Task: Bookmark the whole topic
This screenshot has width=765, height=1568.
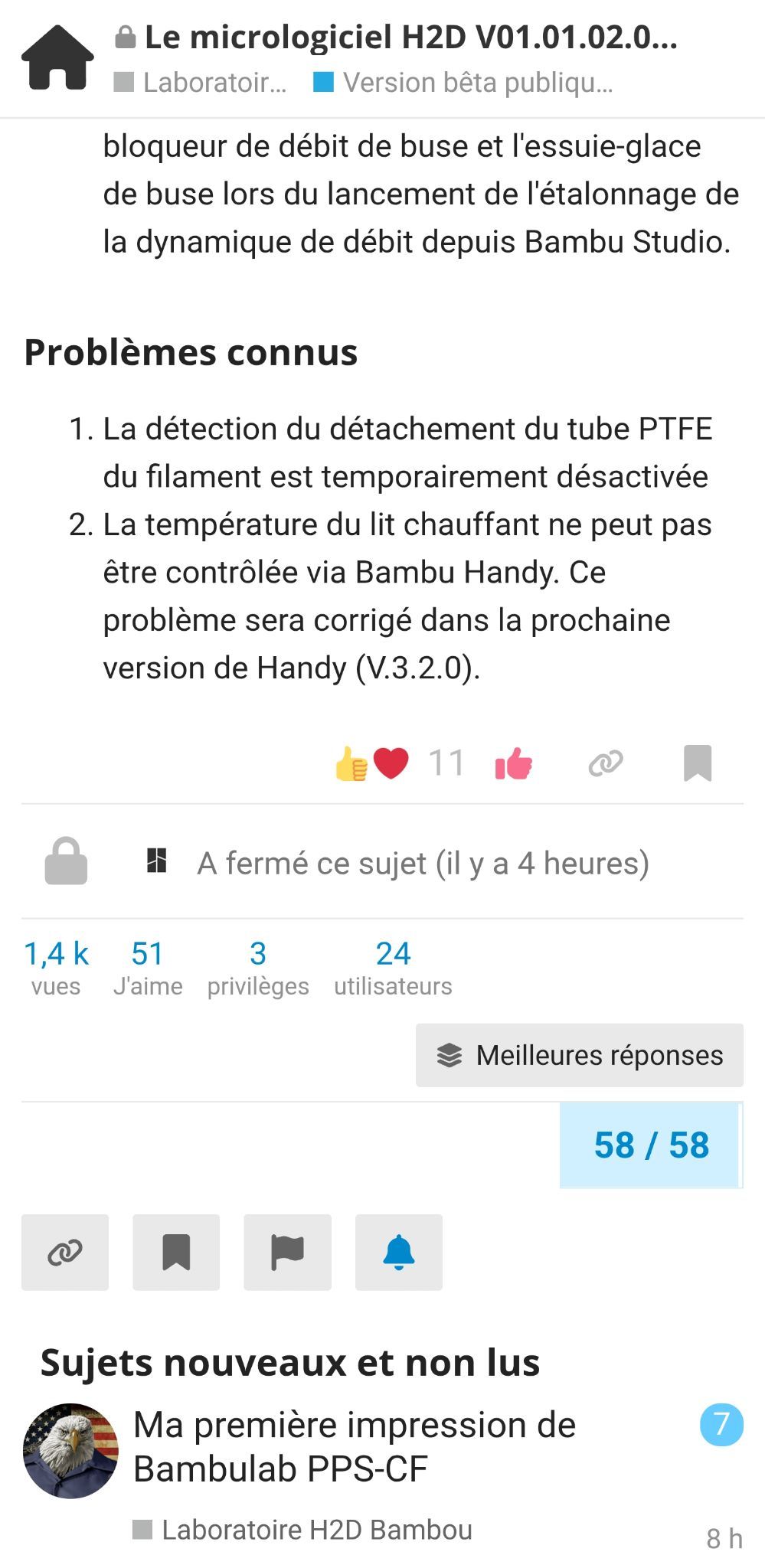Action: [176, 1253]
